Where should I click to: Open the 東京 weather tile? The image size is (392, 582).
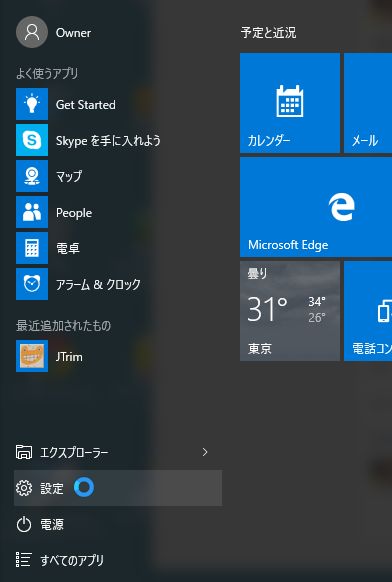pyautogui.click(x=290, y=311)
